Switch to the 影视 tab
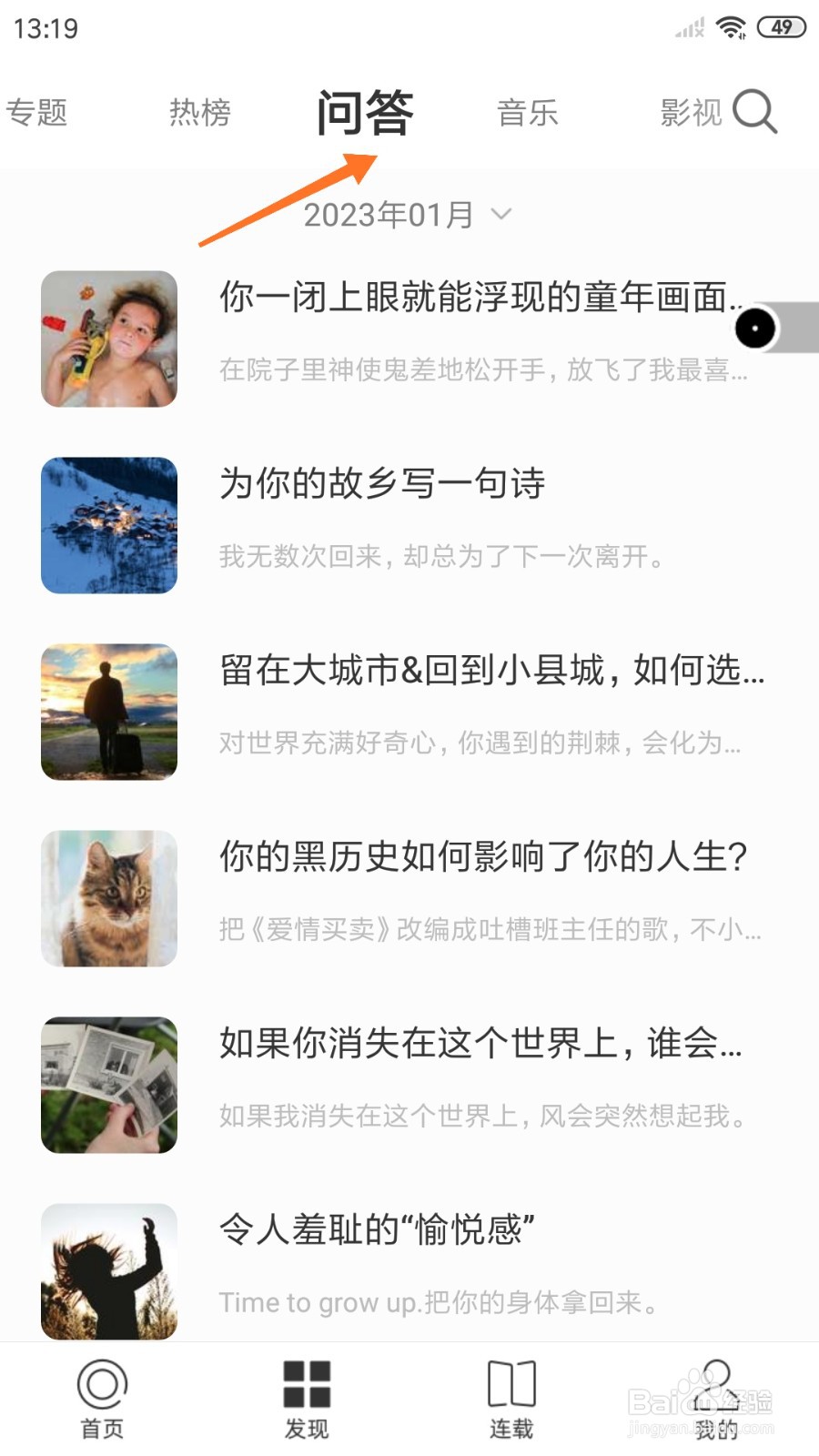The width and height of the screenshot is (819, 1456). 691,113
